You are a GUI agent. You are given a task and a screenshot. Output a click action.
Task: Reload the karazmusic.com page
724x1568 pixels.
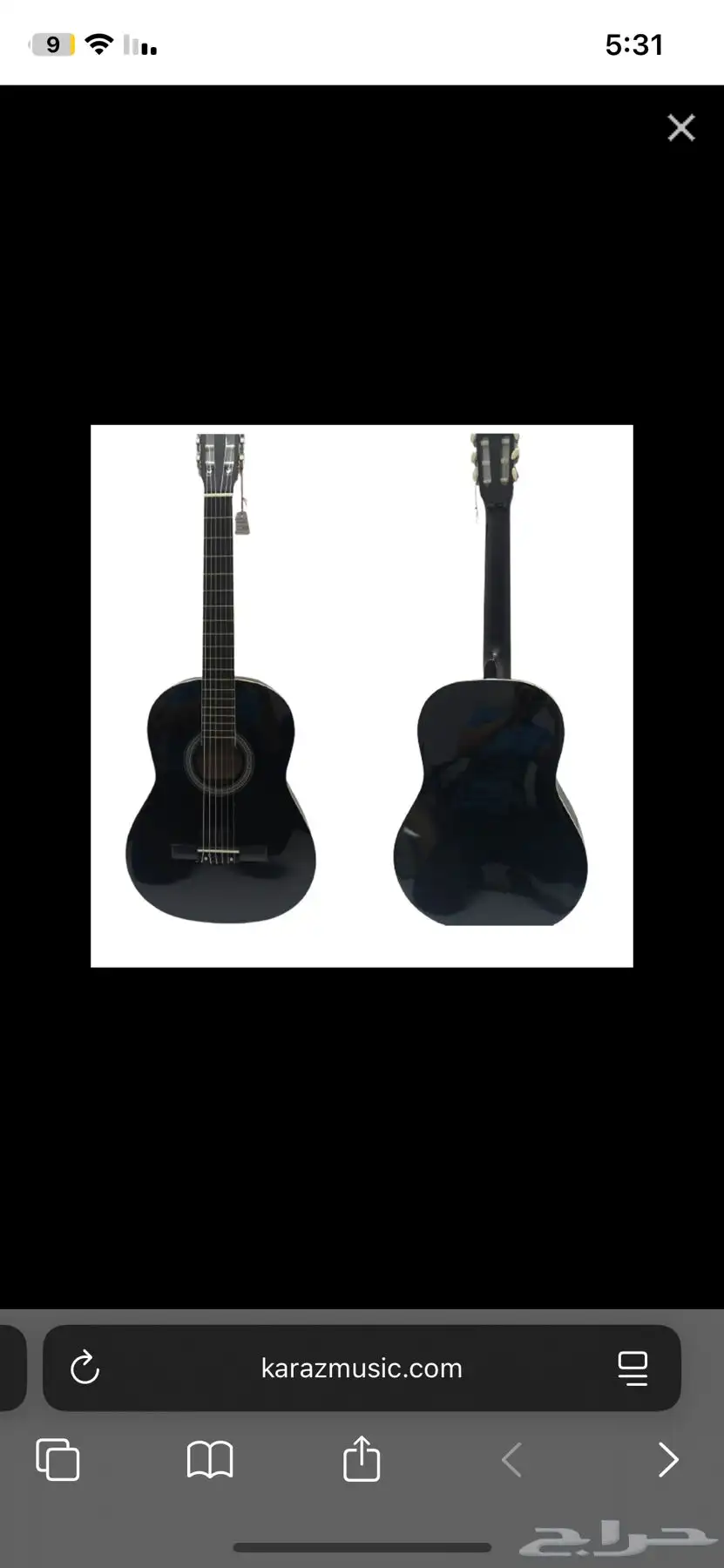85,1368
